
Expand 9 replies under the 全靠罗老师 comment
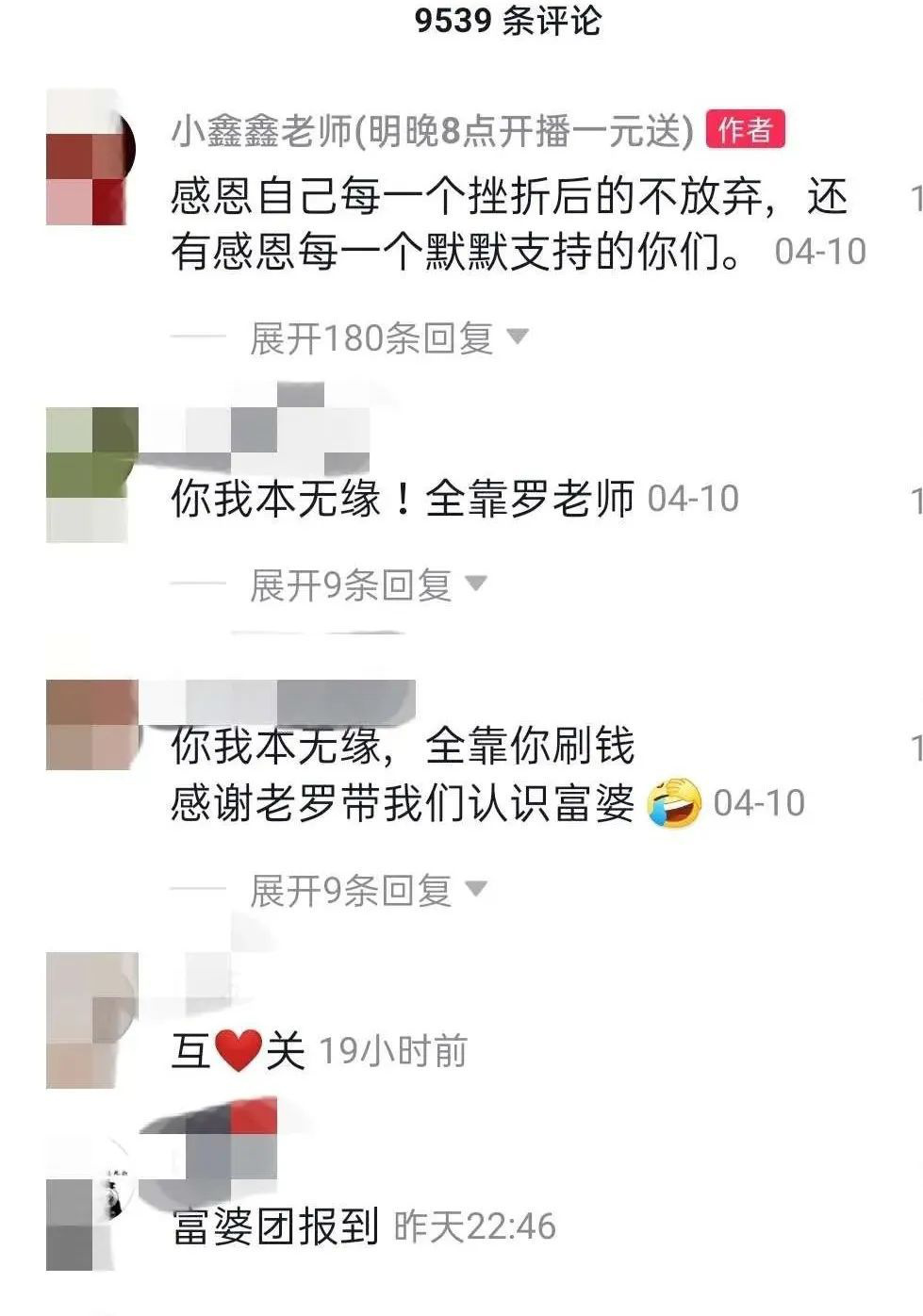(366, 585)
